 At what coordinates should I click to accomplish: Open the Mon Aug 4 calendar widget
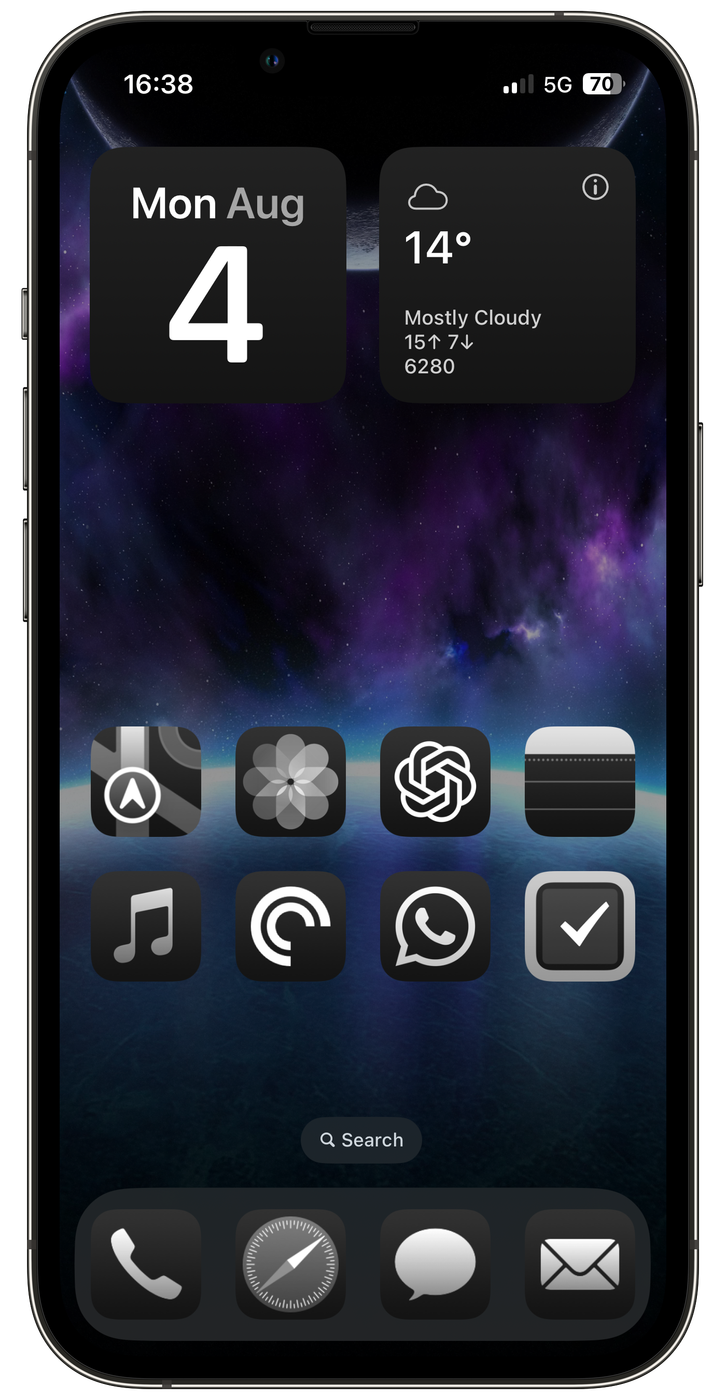(218, 275)
